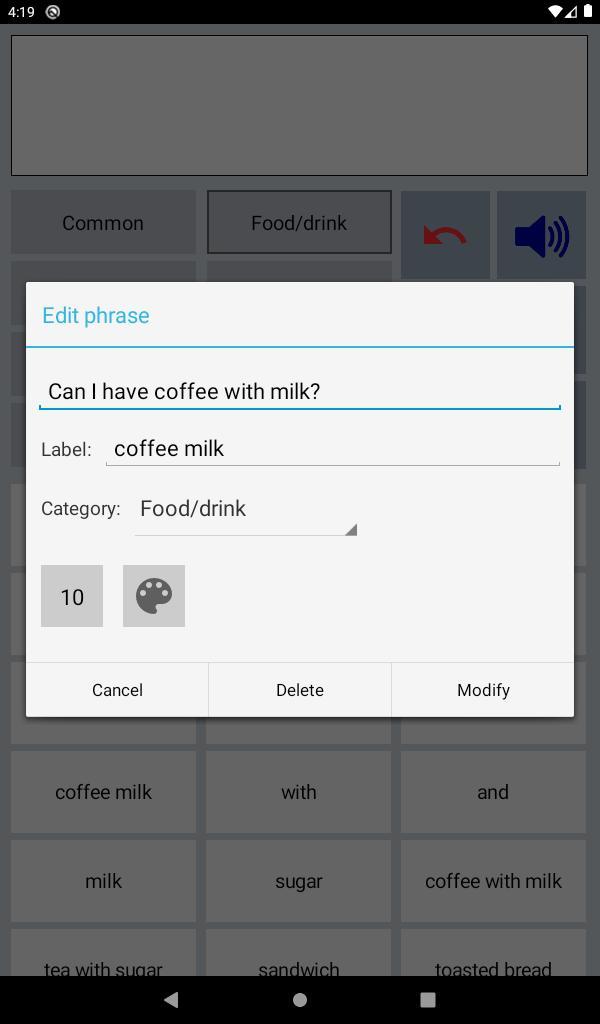The width and height of the screenshot is (600, 1024).
Task: Cancel the Edit phrase dialog
Action: click(117, 690)
